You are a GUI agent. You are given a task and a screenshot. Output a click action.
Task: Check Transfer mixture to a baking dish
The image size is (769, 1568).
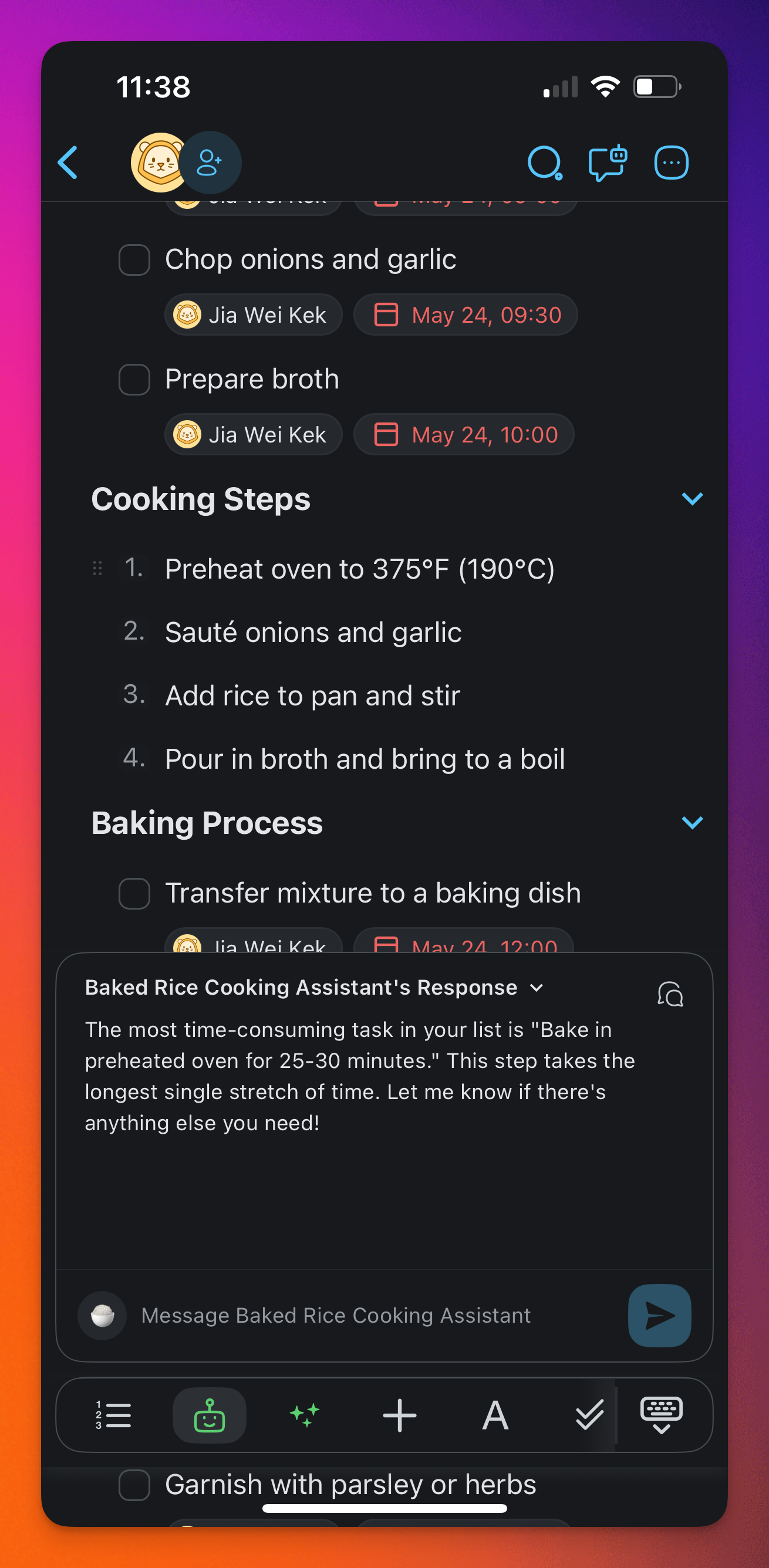tap(134, 894)
